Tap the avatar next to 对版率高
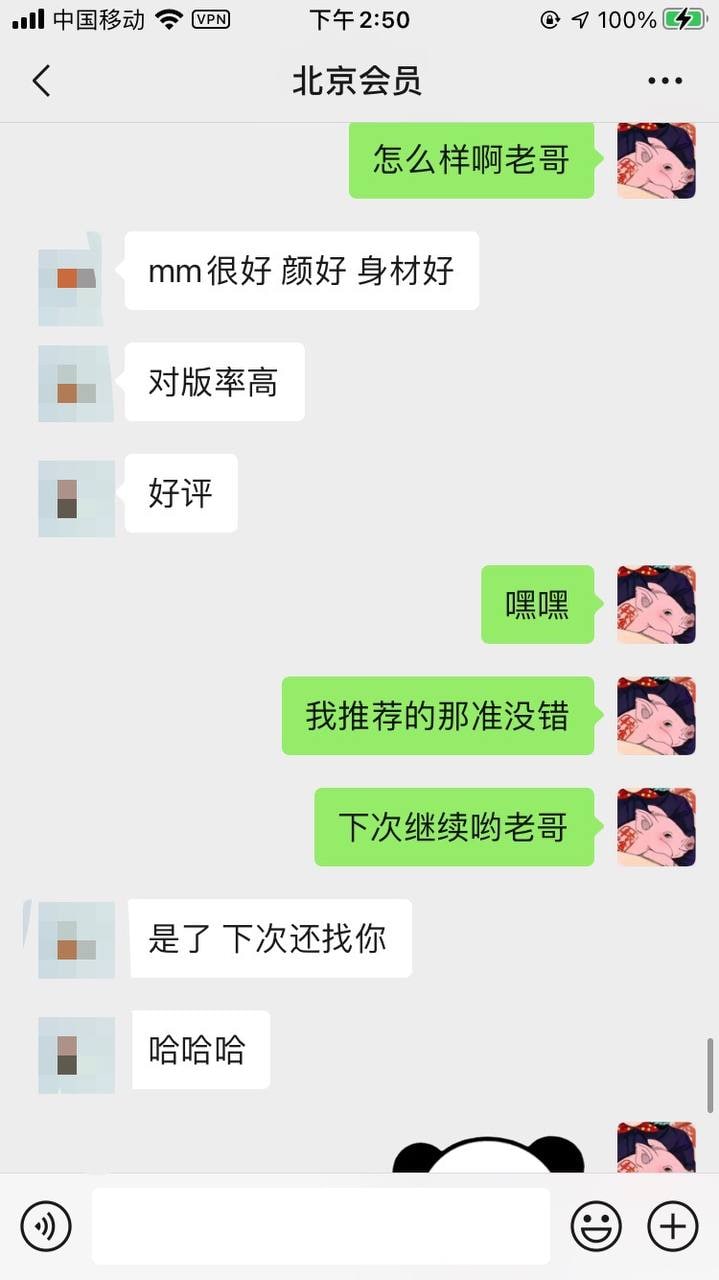719x1280 pixels. coord(76,383)
